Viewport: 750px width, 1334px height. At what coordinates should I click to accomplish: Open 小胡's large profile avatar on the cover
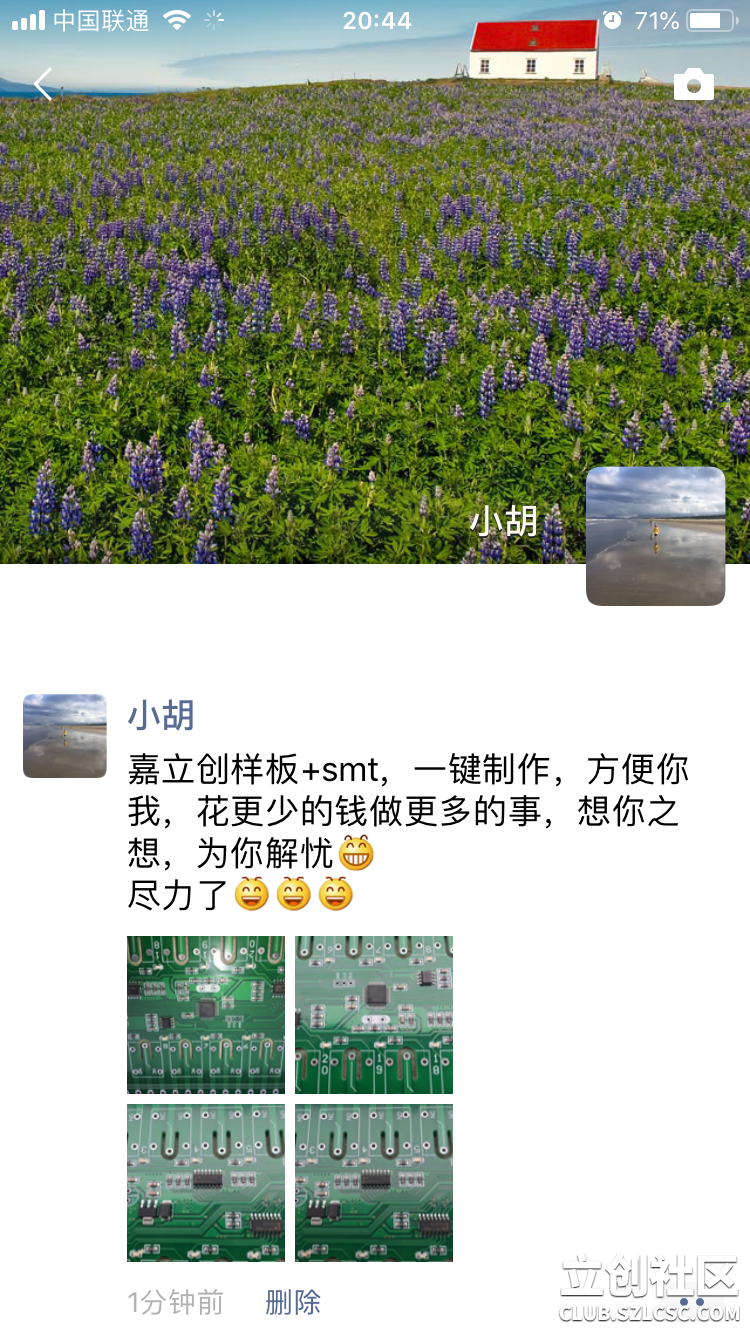tap(655, 536)
